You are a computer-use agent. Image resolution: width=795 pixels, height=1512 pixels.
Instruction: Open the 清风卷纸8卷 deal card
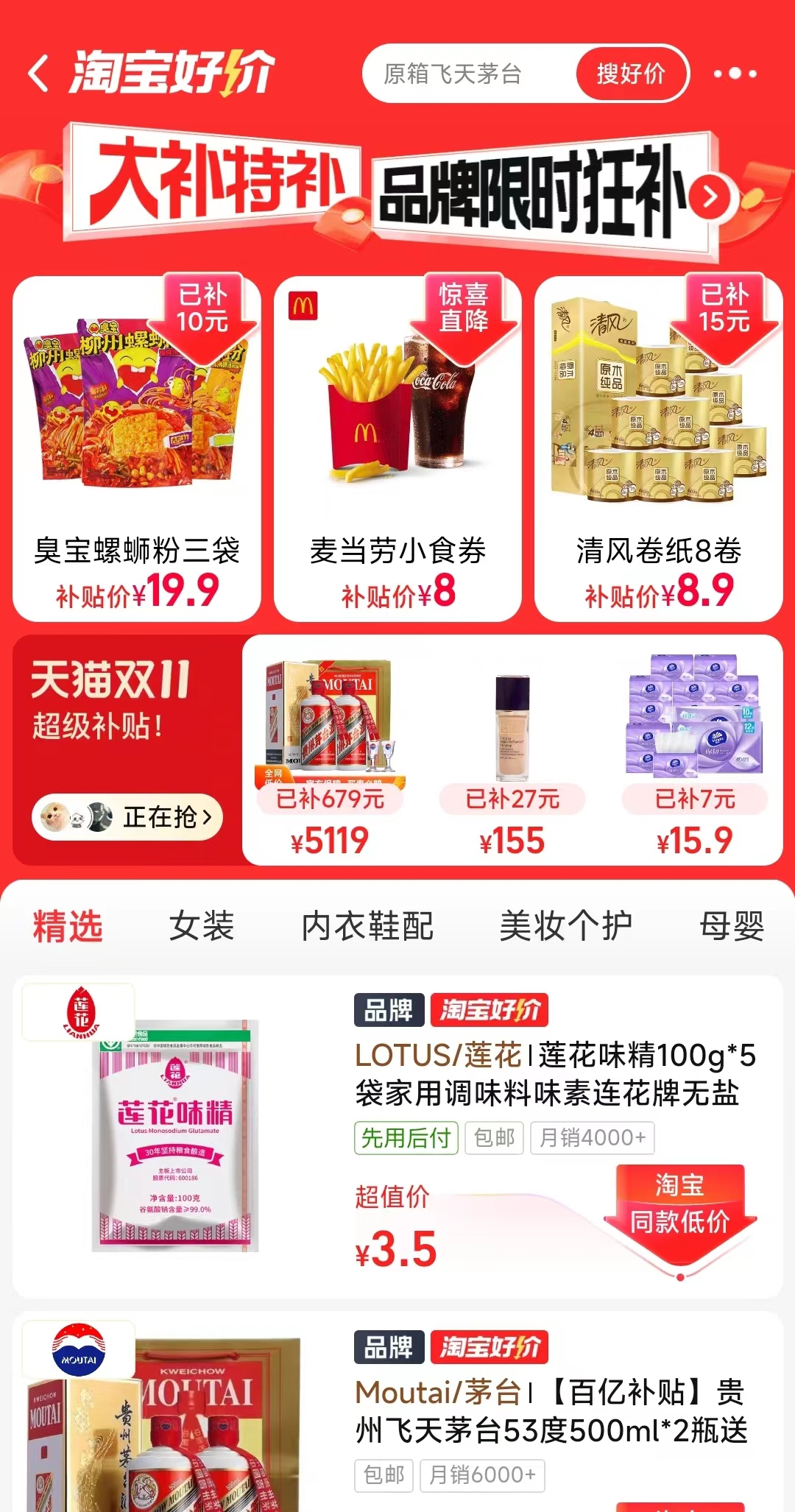(x=658, y=448)
